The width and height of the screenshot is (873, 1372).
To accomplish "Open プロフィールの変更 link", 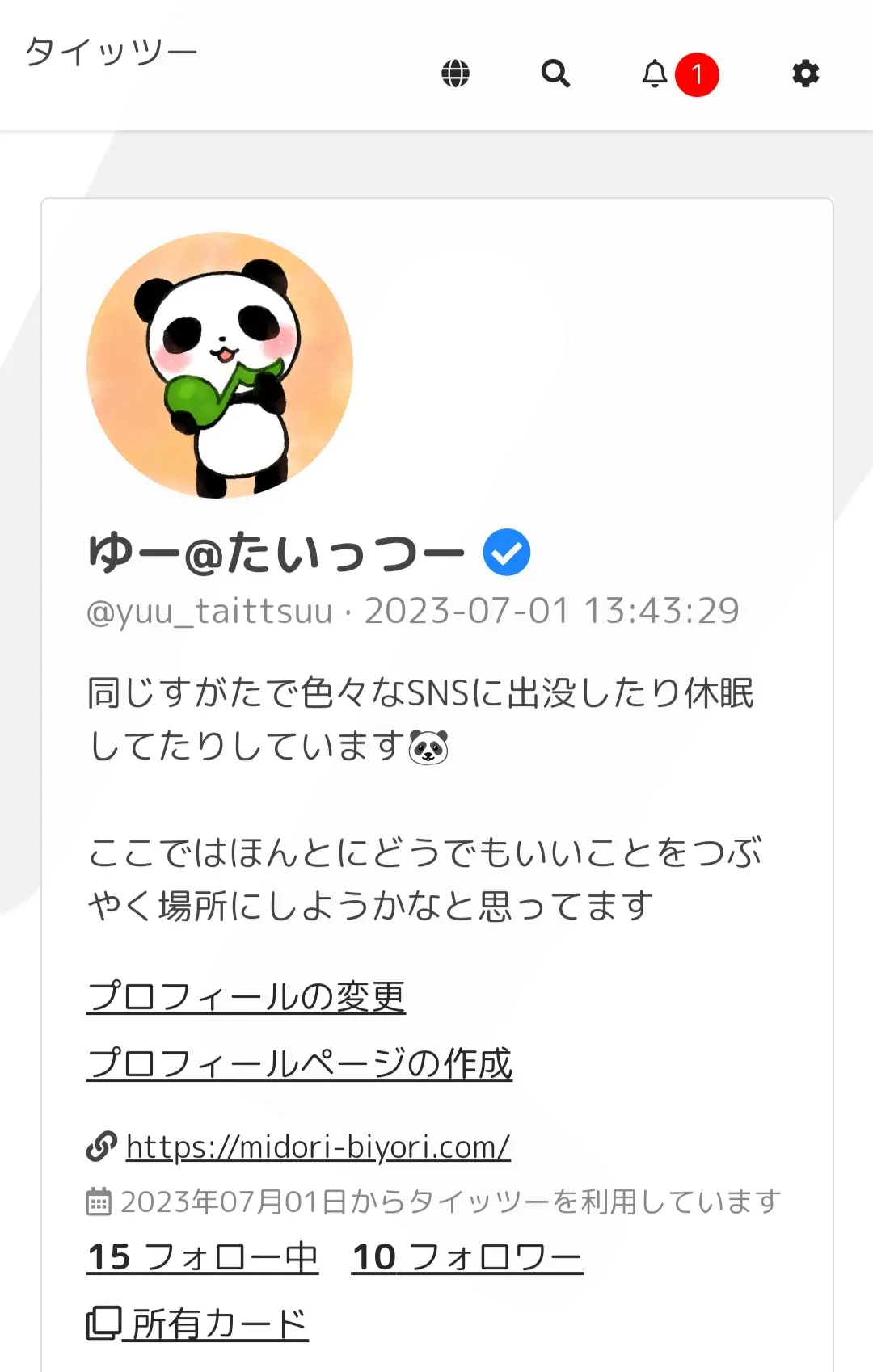I will click(246, 995).
